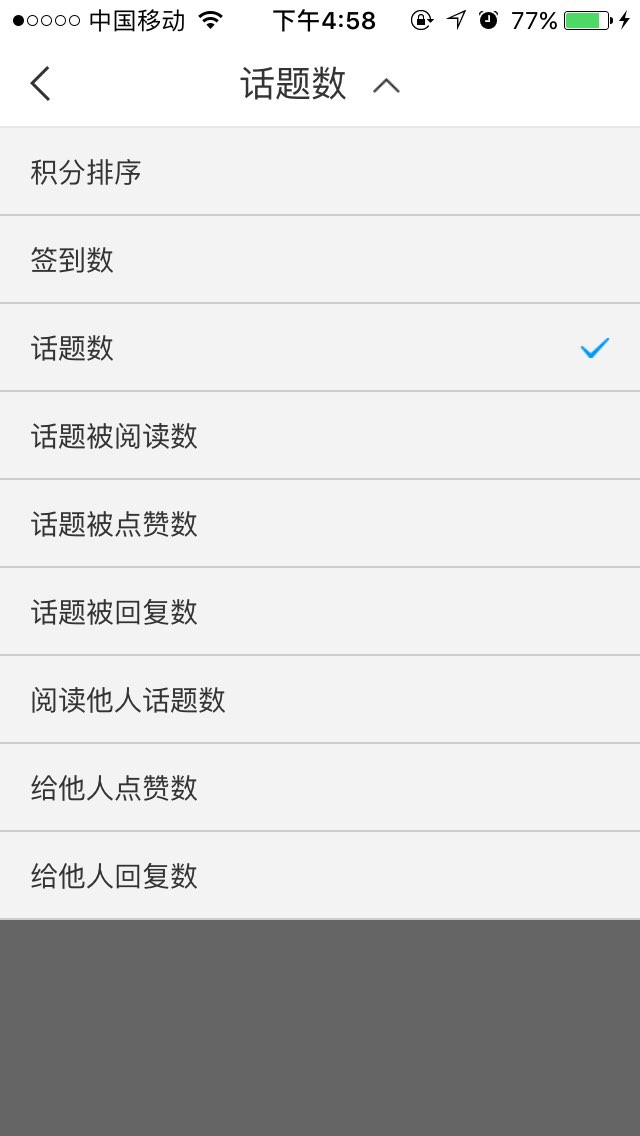Select 给他人回复数 at the list bottom
Viewport: 640px width, 1136px height.
320,875
